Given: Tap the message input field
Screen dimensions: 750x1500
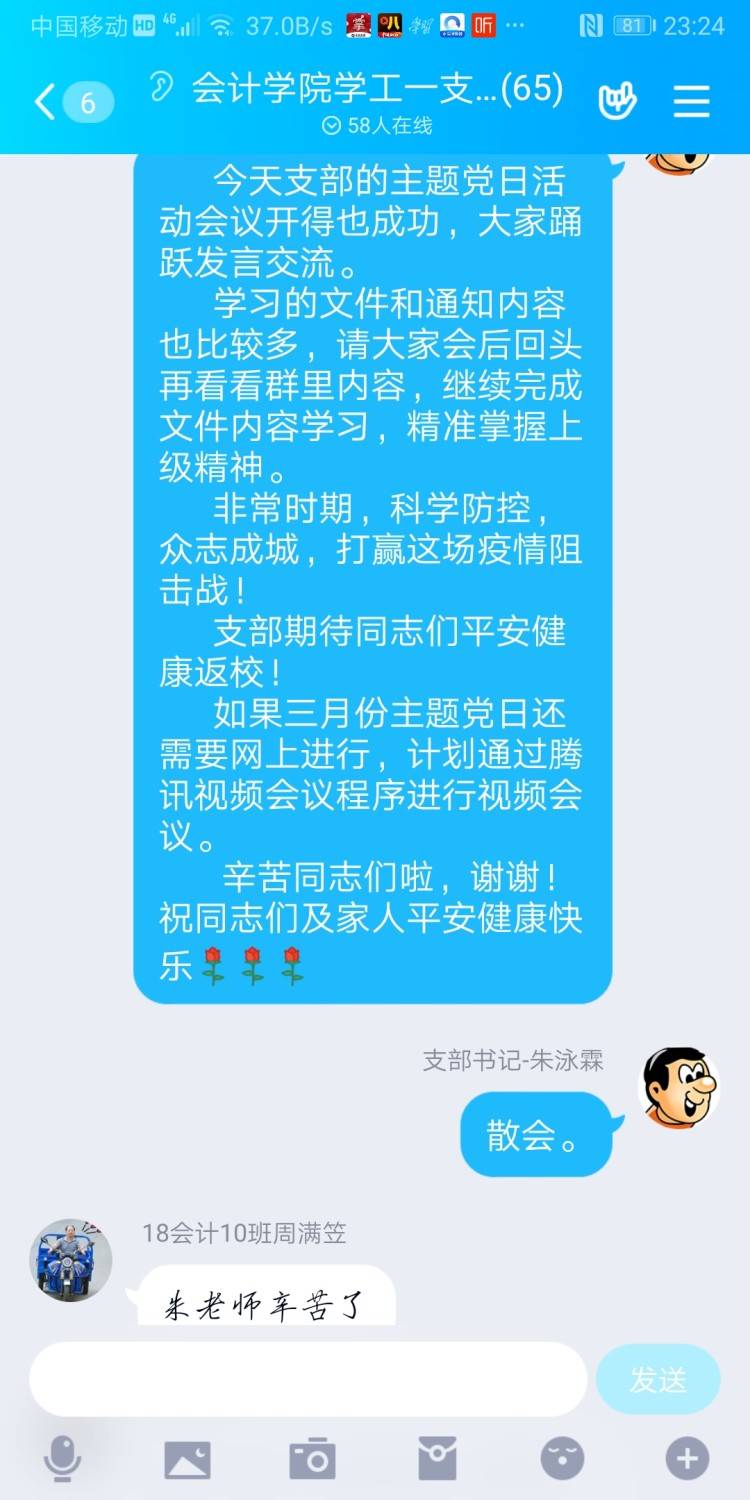Looking at the screenshot, I should (x=307, y=1379).
